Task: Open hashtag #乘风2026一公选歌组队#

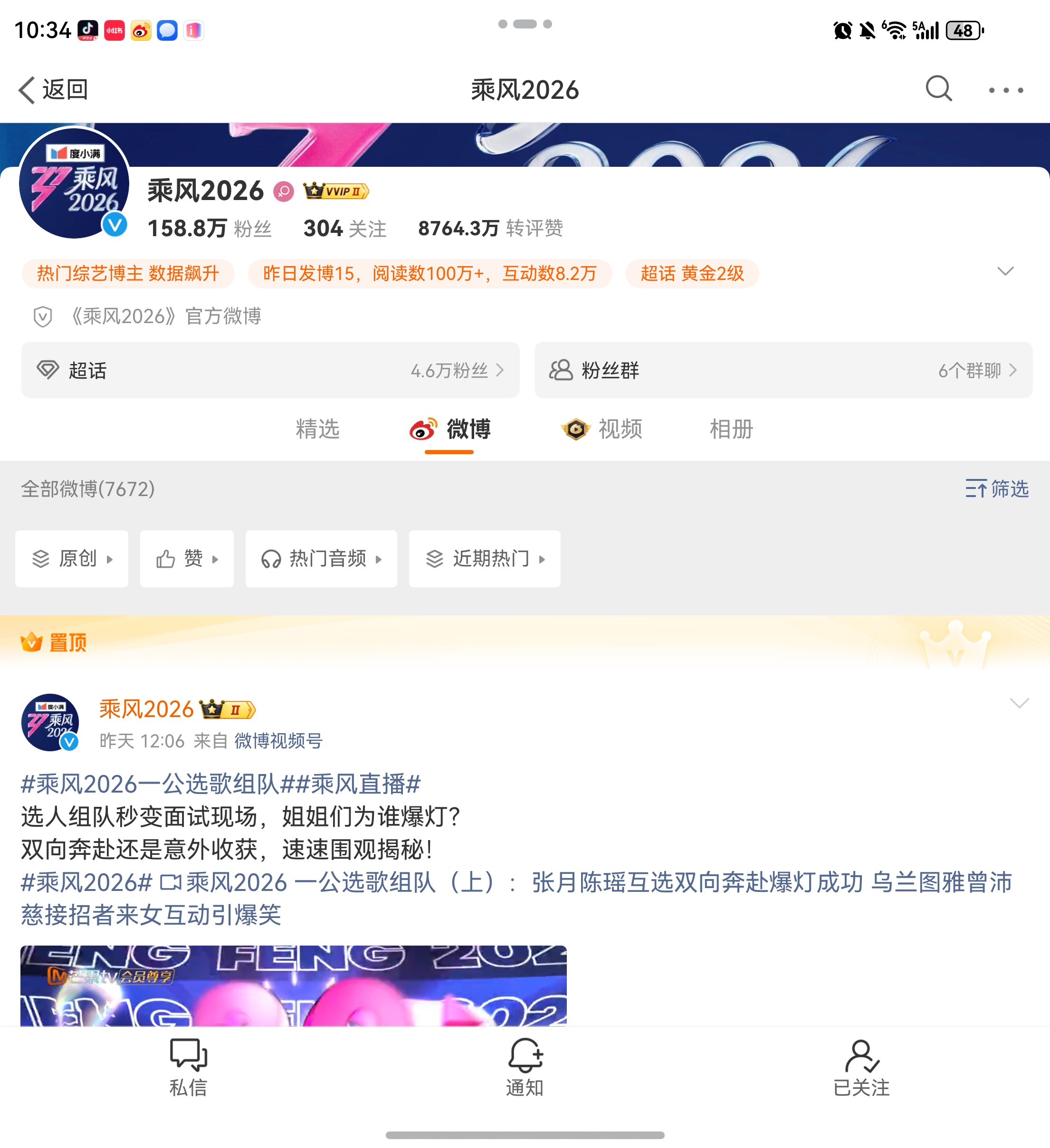Action: pyautogui.click(x=150, y=784)
